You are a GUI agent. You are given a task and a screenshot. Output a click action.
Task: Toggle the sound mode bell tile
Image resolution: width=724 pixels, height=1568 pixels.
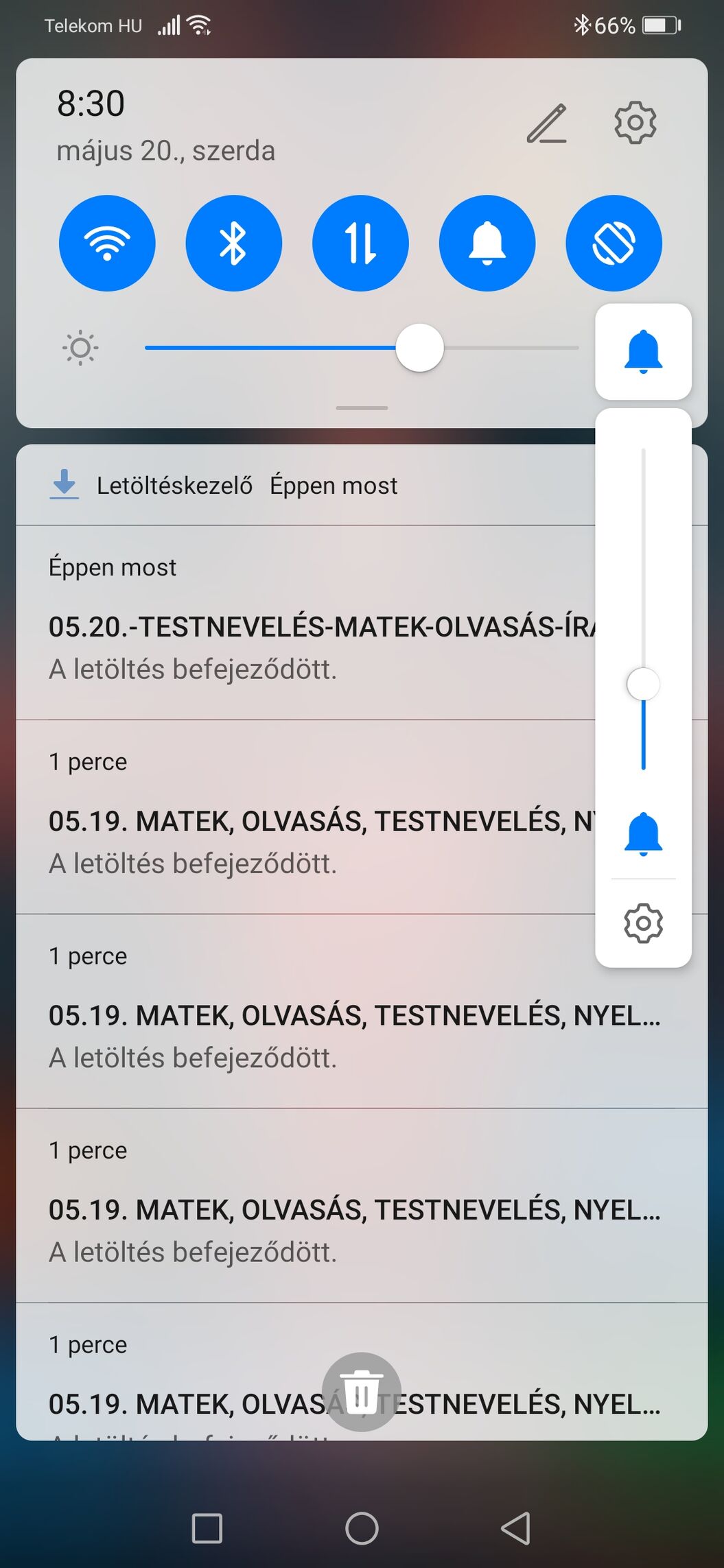(487, 243)
